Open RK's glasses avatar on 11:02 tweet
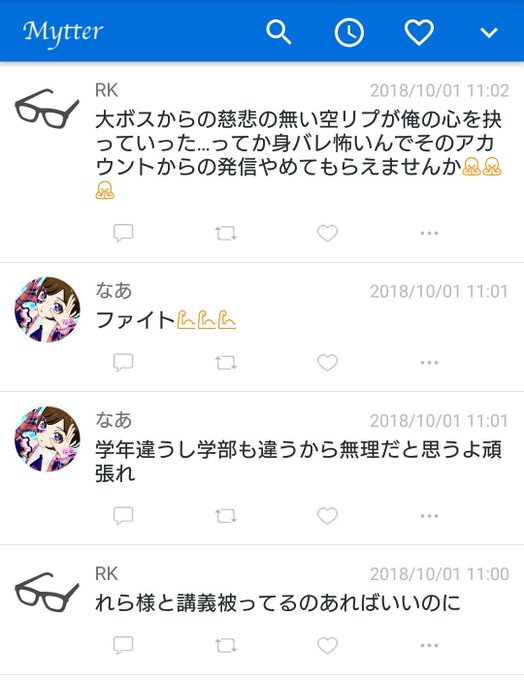This screenshot has width=524, height=680. (47, 108)
